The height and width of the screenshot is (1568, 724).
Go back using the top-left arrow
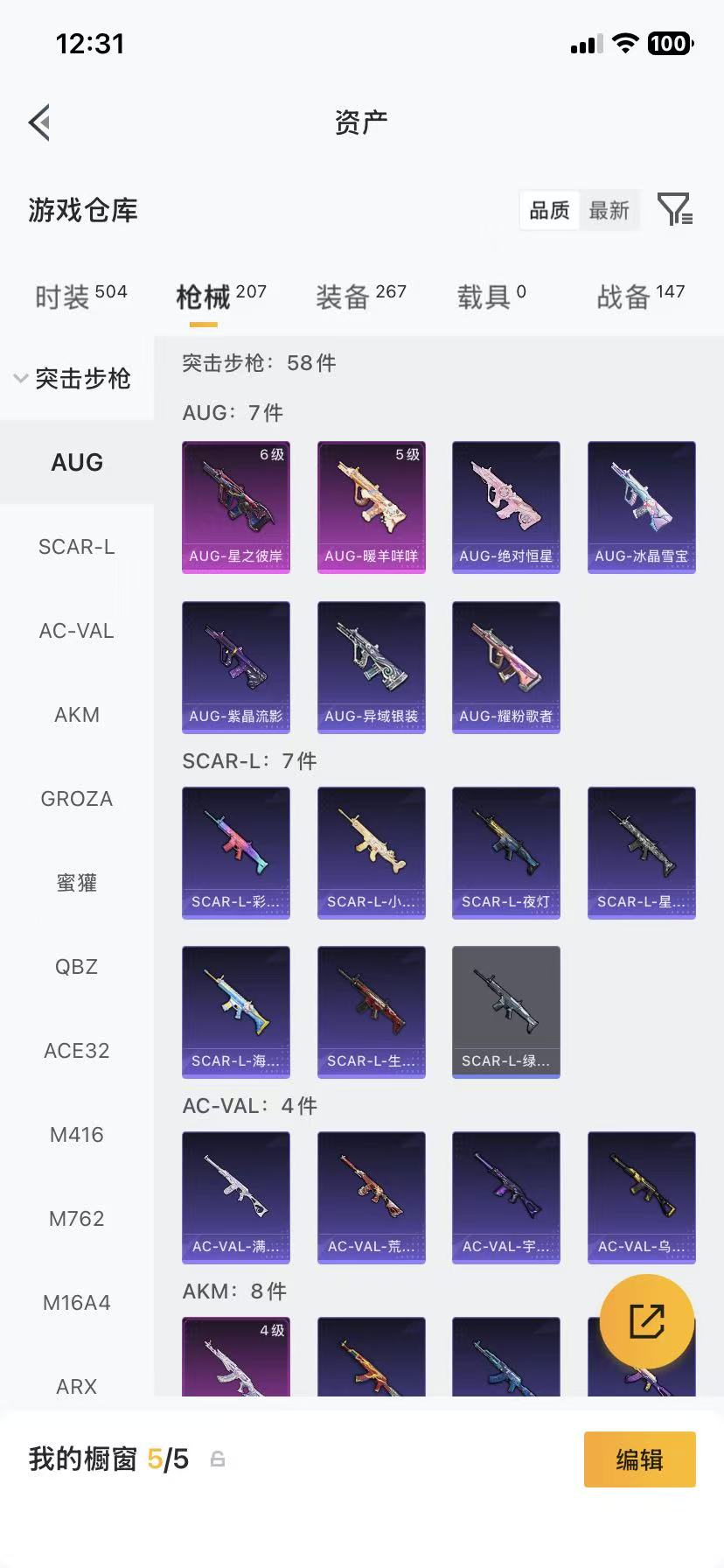click(x=39, y=122)
